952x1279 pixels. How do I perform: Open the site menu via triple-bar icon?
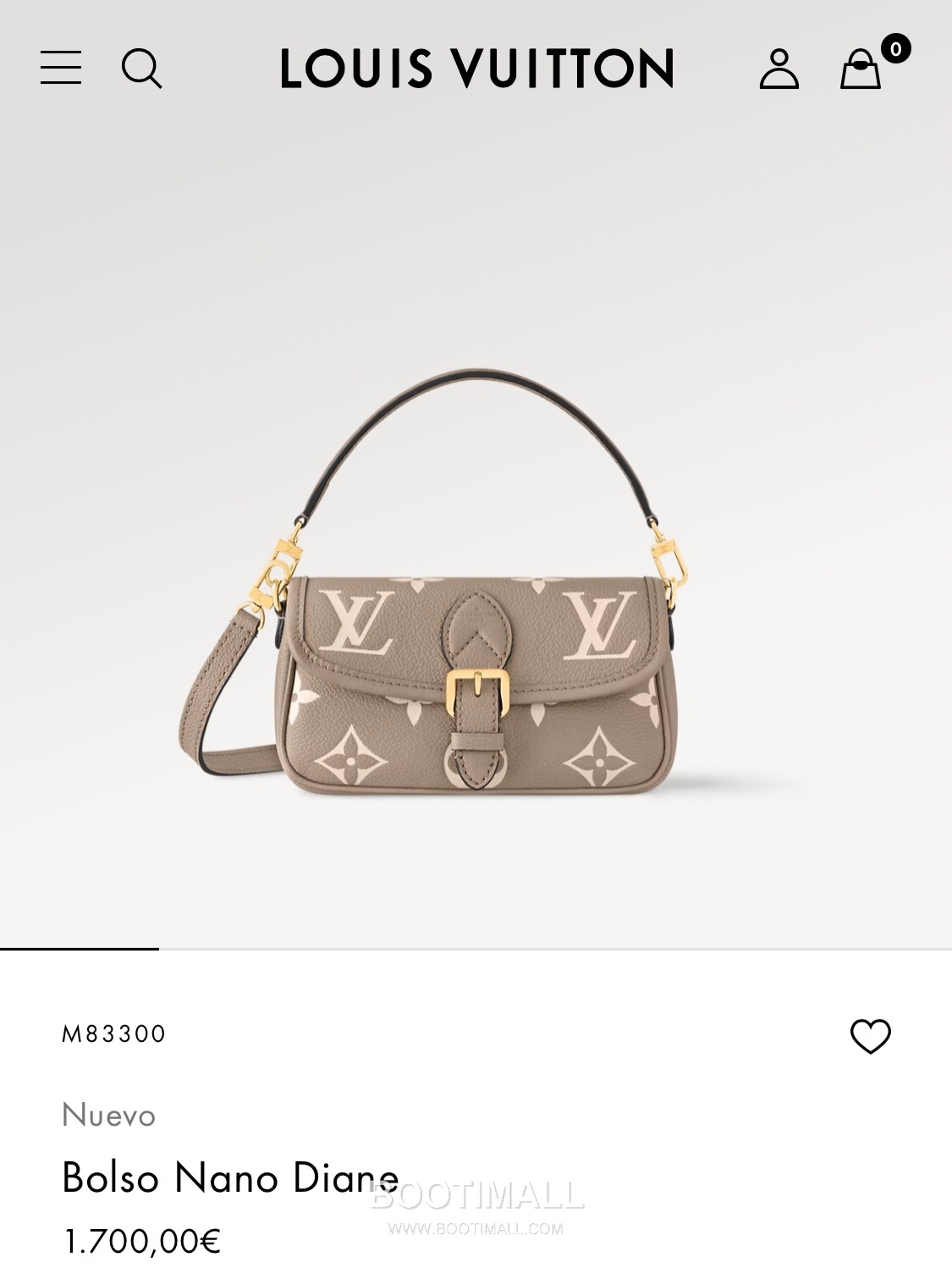pos(60,69)
